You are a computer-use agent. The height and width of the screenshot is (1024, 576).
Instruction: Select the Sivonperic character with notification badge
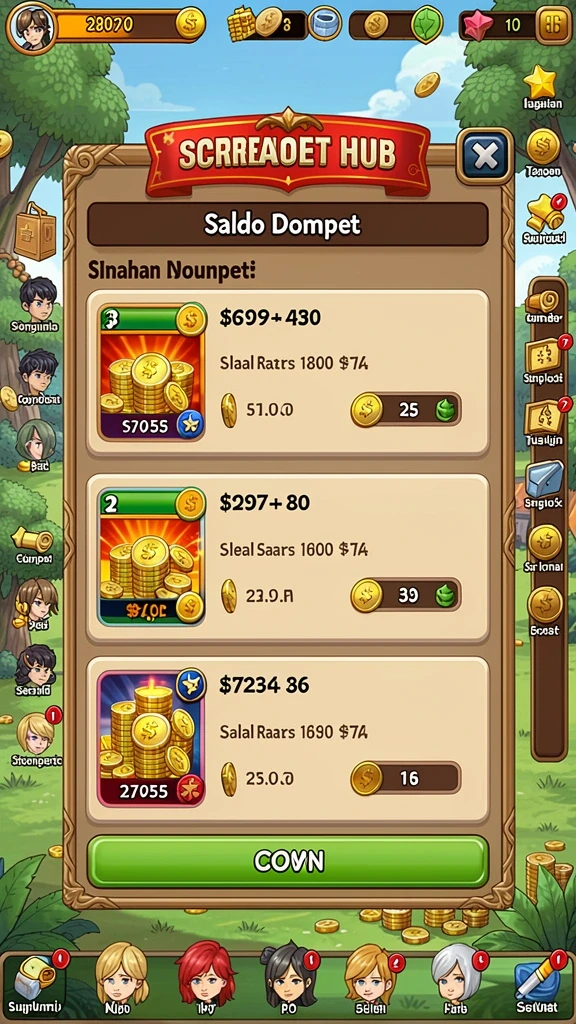click(37, 738)
